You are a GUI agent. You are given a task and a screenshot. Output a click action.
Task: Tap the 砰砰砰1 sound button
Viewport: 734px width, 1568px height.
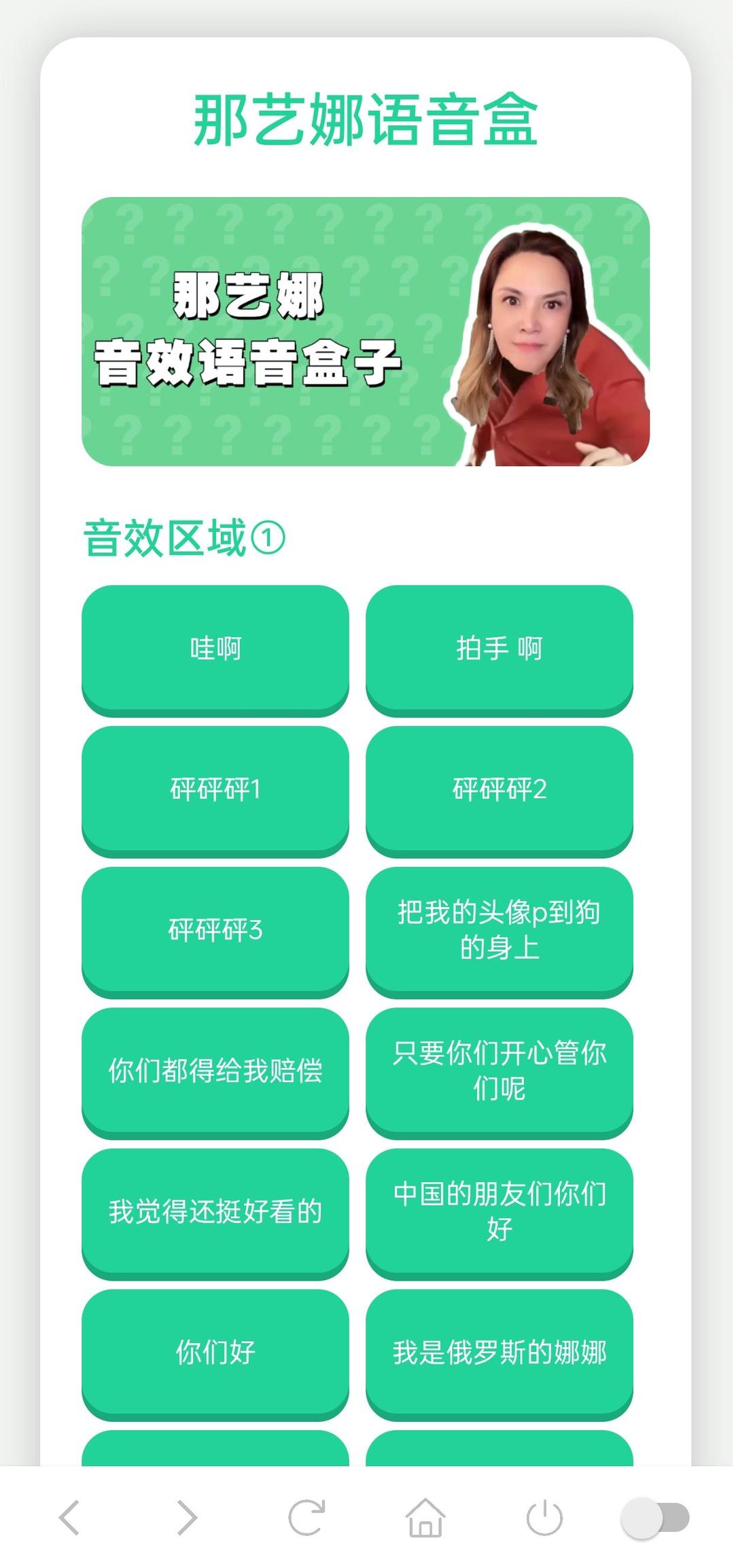(x=215, y=789)
